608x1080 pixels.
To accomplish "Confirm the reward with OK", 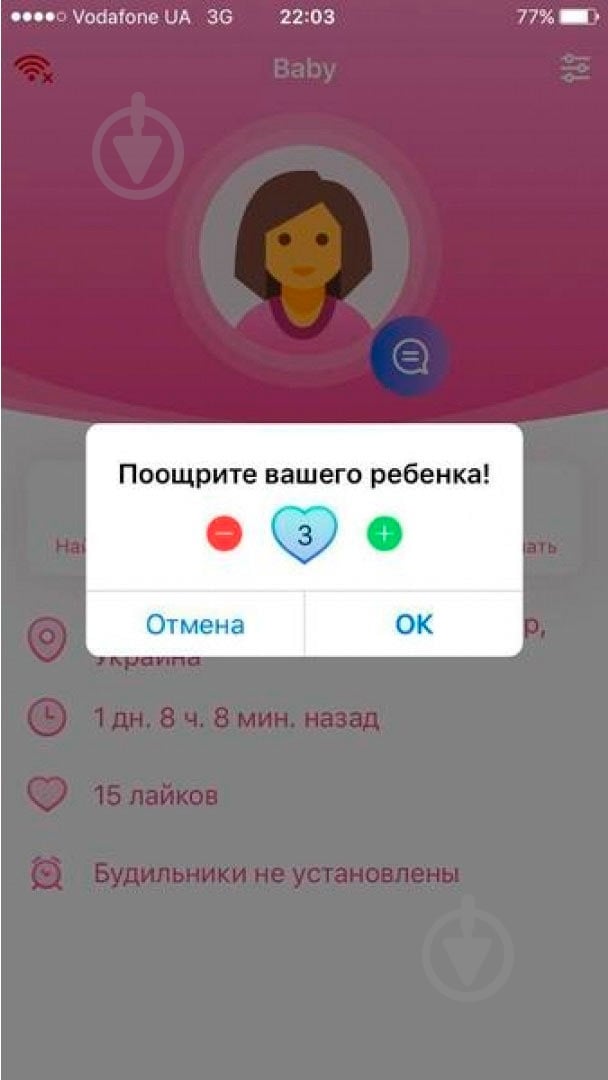I will tap(414, 624).
